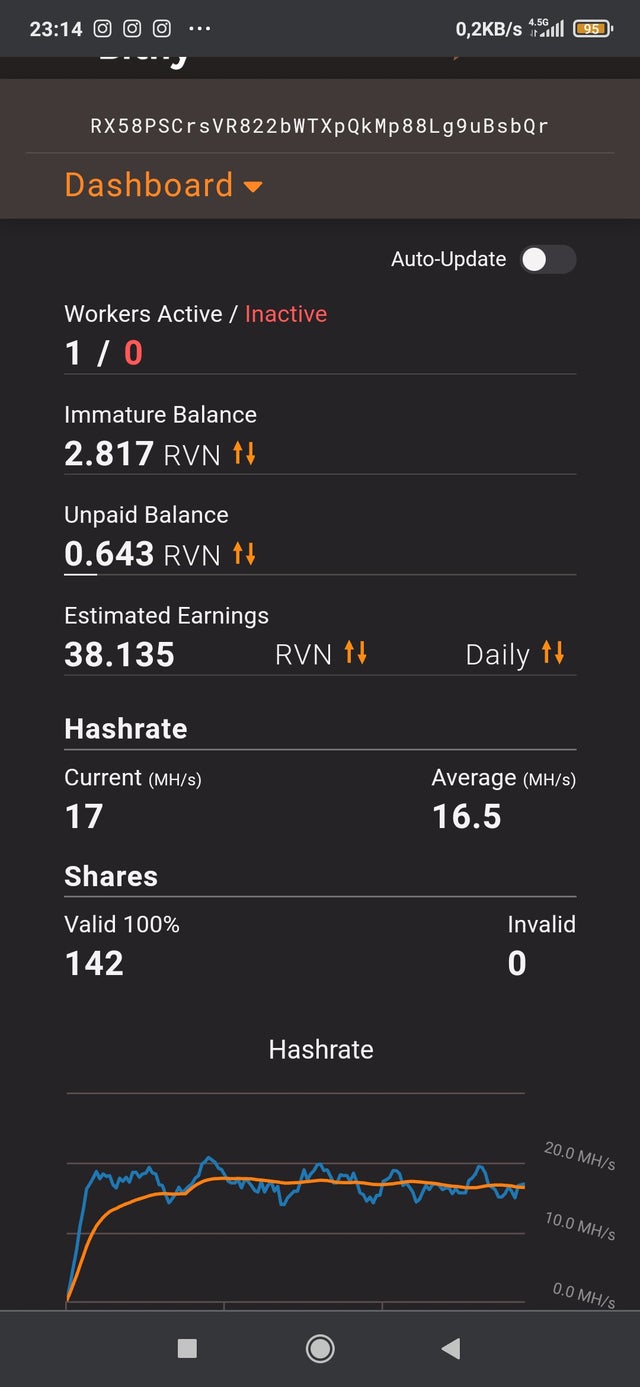Switch currency for Immature Balance RVN
The width and height of the screenshot is (640, 1387).
pyautogui.click(x=244, y=454)
